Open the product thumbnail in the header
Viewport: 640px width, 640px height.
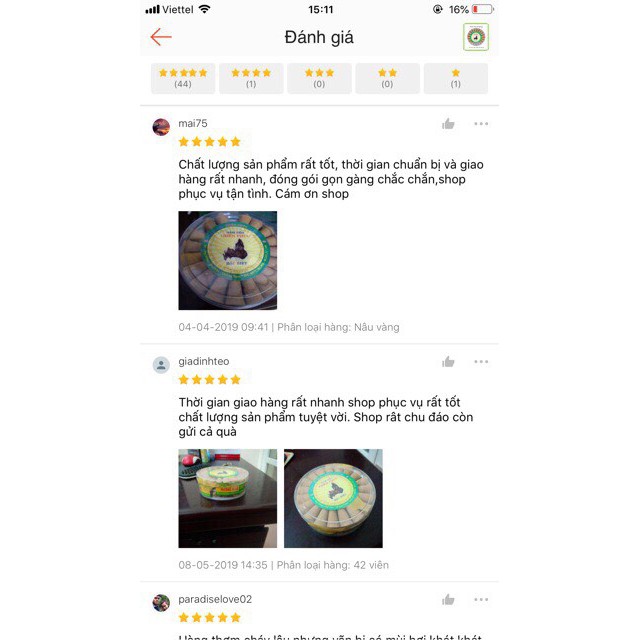point(476,37)
